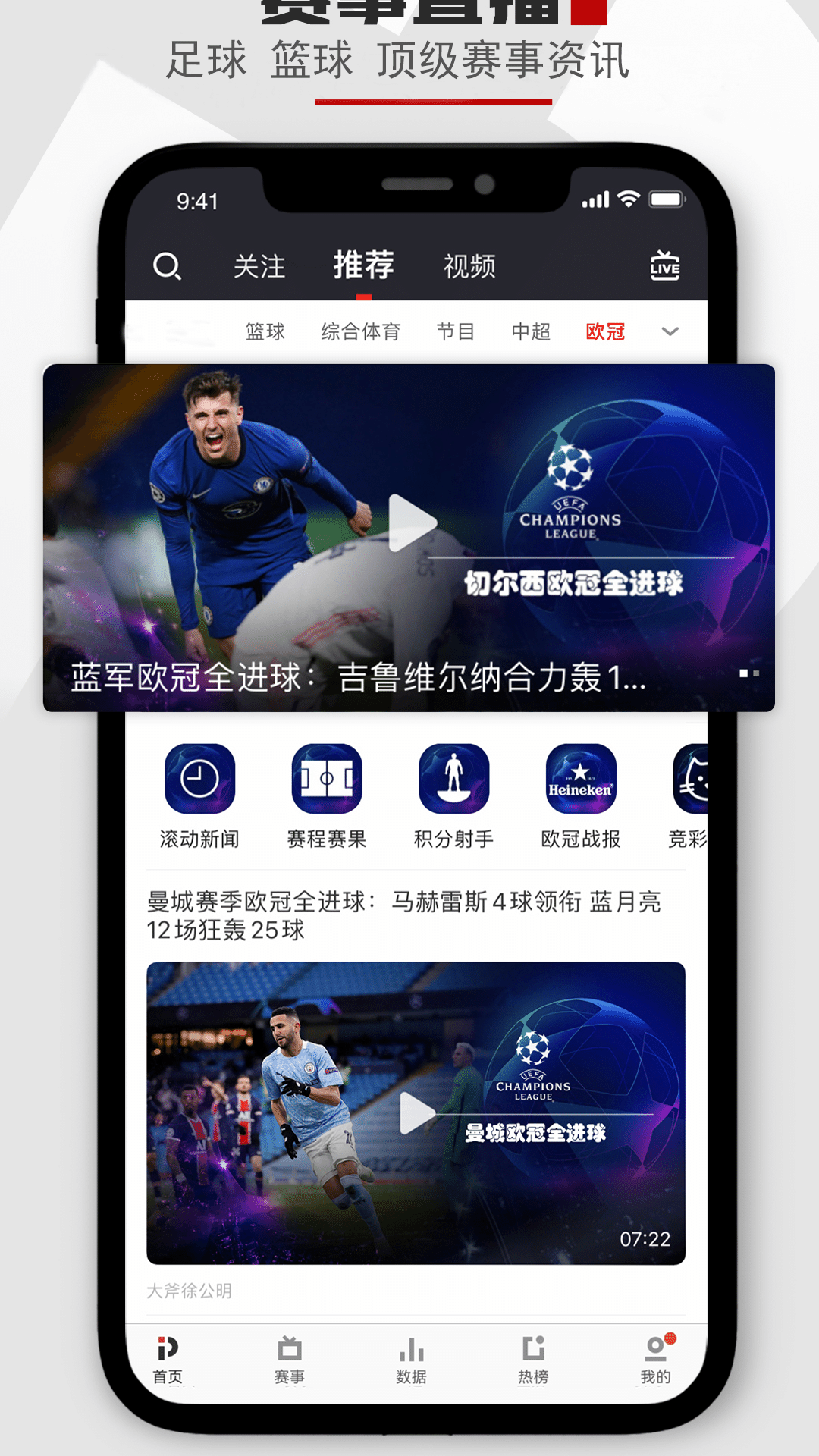The height and width of the screenshot is (1456, 819).
Task: Switch to the 视频 tab
Action: [470, 267]
